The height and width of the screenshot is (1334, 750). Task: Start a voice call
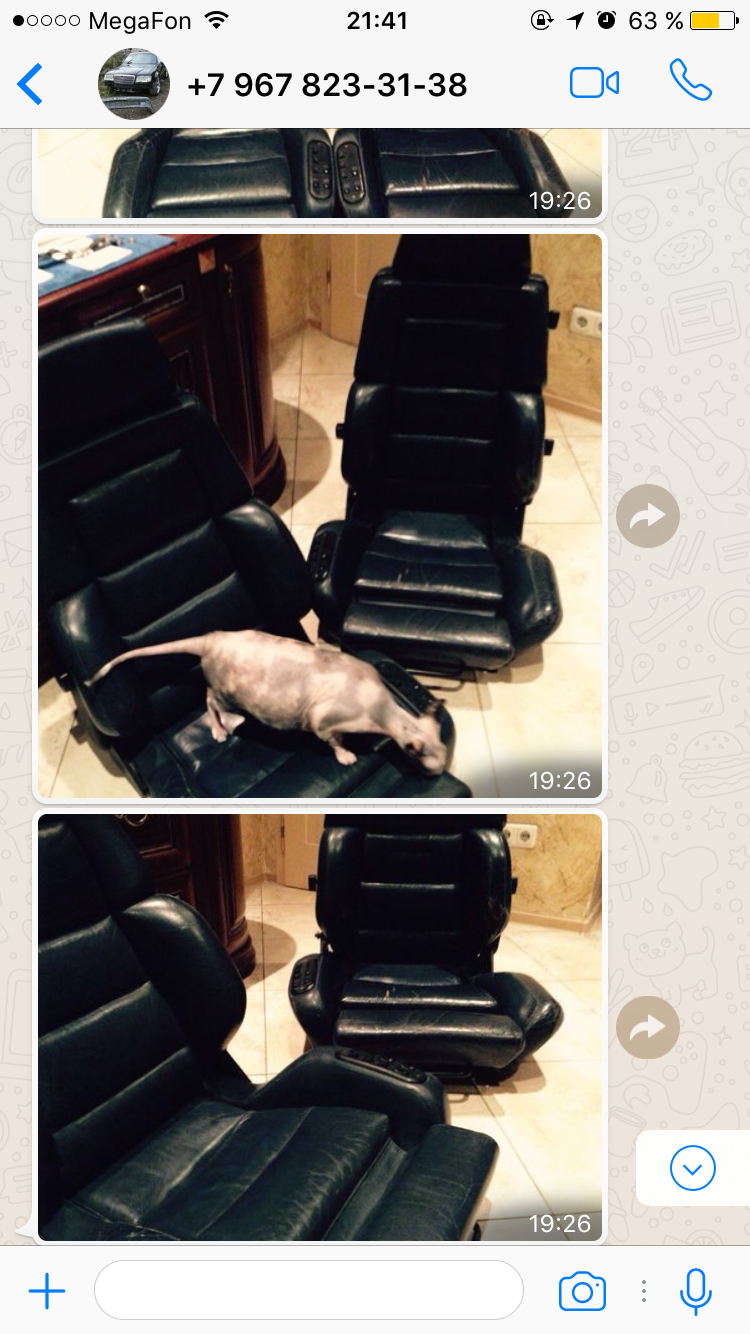point(690,81)
